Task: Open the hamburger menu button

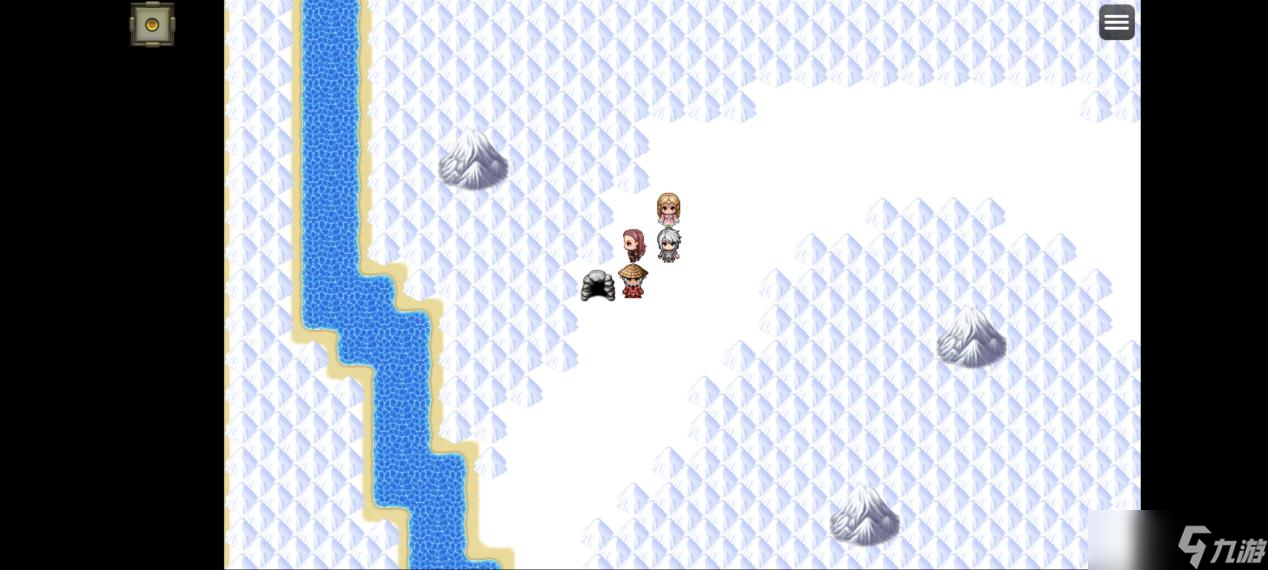Action: point(1116,22)
